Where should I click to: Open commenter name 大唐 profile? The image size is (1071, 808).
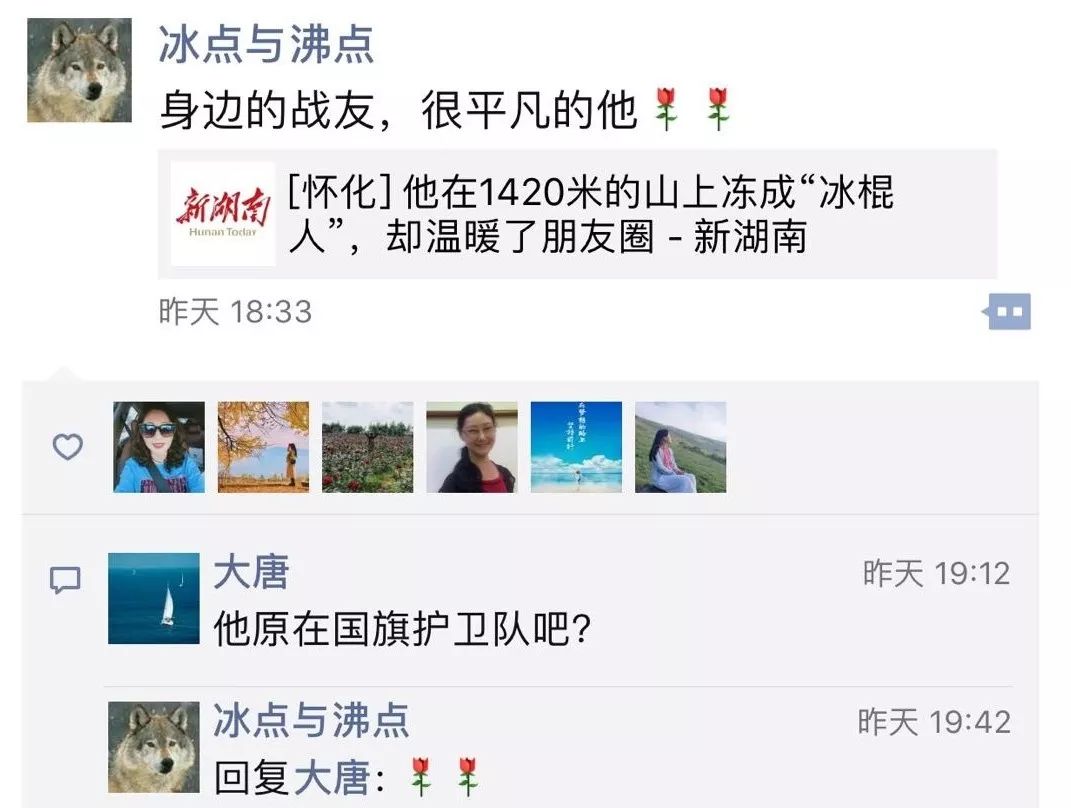point(251,573)
